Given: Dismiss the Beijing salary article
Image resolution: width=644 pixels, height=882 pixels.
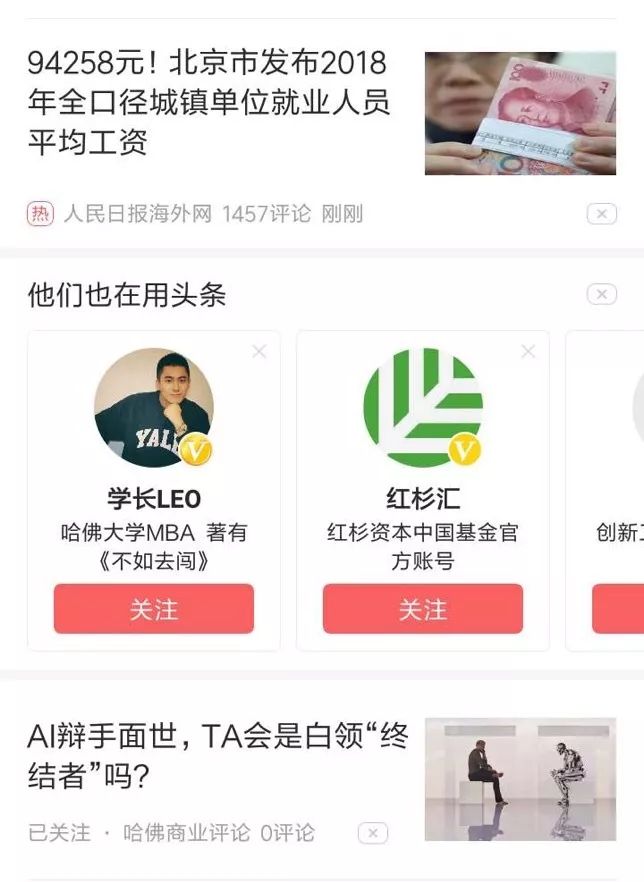Looking at the screenshot, I should (x=601, y=214).
